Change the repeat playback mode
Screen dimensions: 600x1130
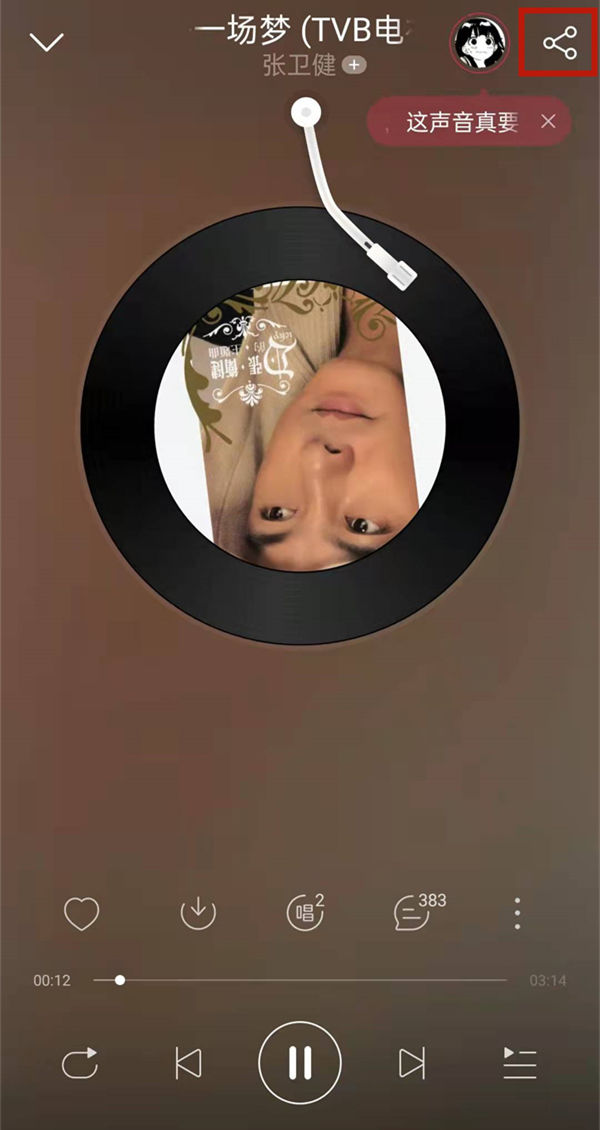click(x=80, y=1063)
